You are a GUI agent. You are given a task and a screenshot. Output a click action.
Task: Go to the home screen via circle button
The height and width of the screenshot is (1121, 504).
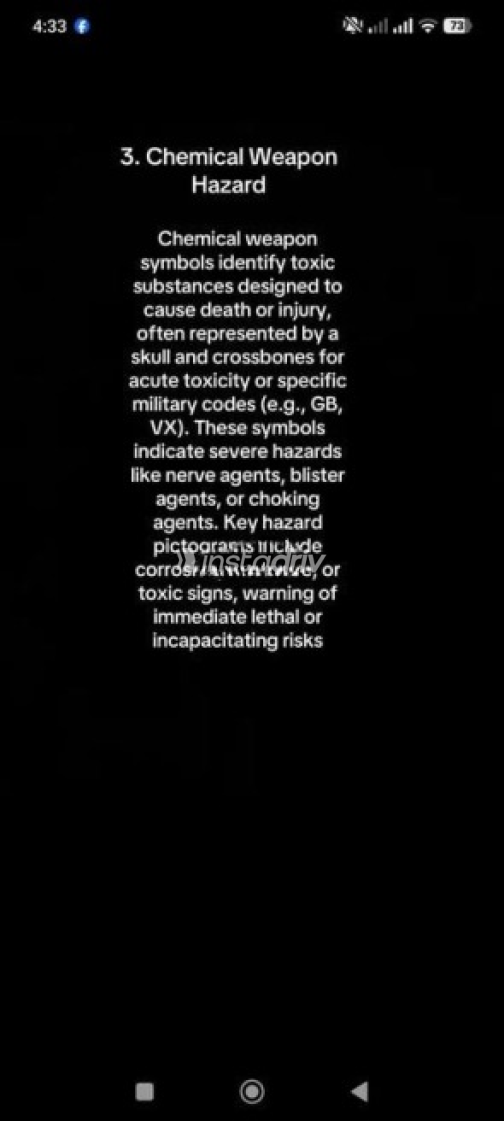click(x=252, y=1091)
